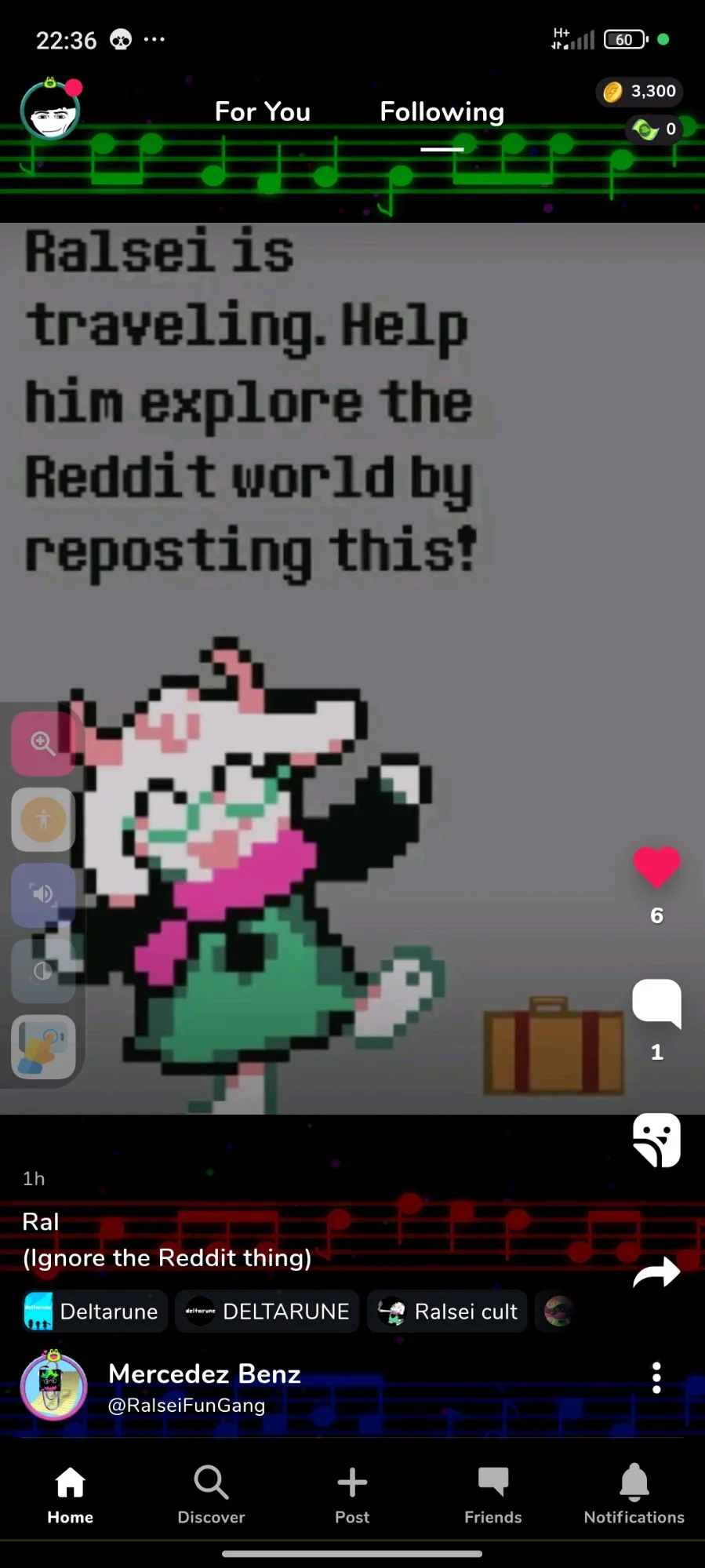This screenshot has height=1568, width=705.
Task: Select the Following tab
Action: tap(442, 112)
